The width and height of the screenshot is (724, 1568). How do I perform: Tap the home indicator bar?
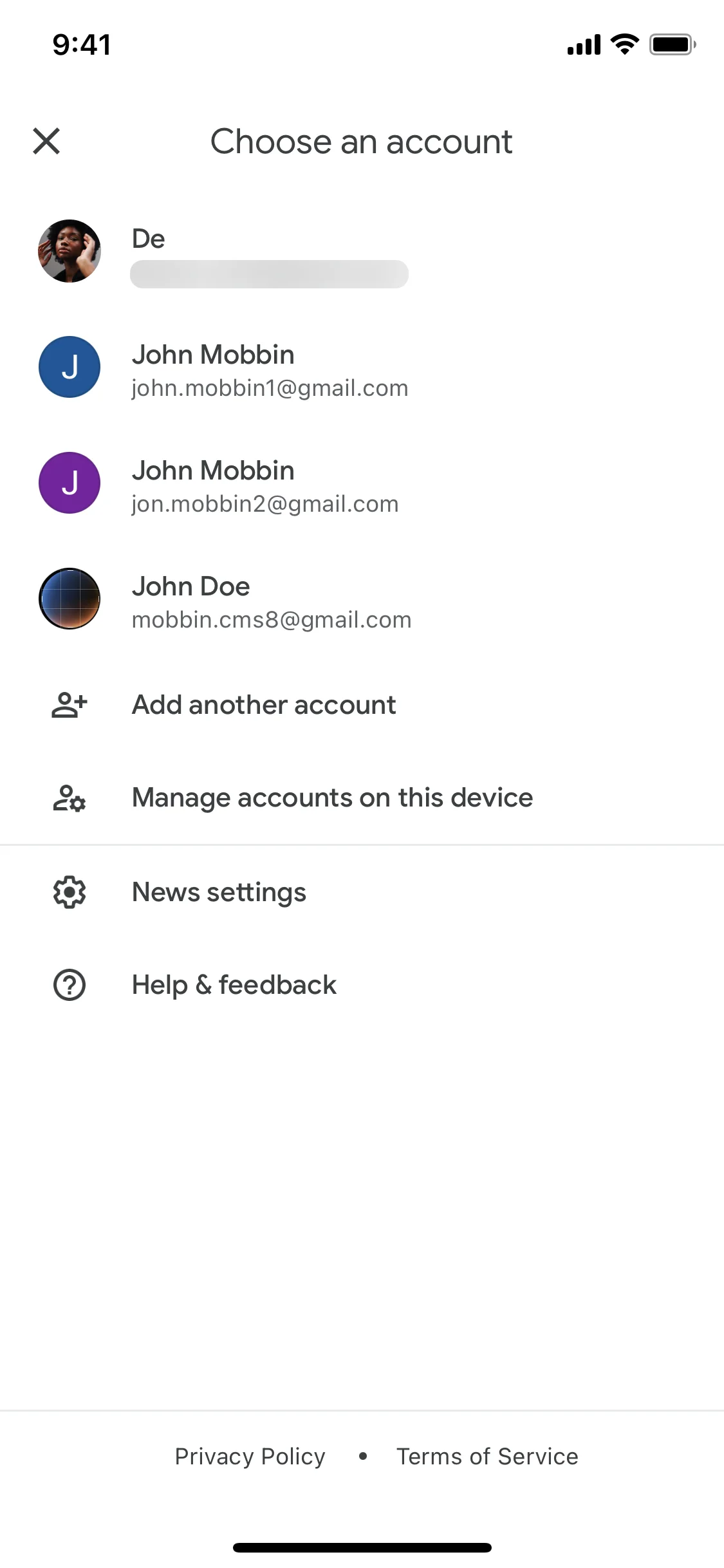(362, 1547)
